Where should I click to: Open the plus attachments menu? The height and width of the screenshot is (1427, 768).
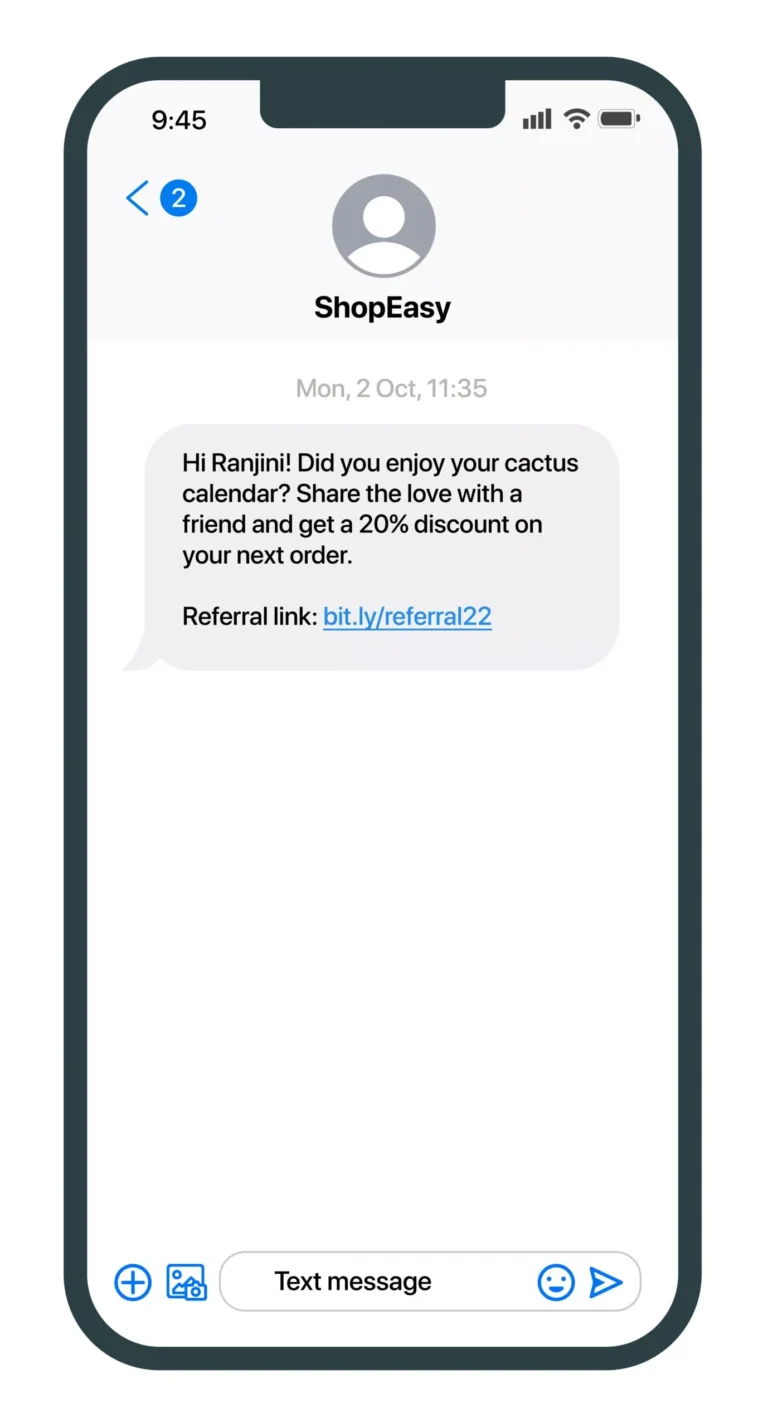(133, 1281)
